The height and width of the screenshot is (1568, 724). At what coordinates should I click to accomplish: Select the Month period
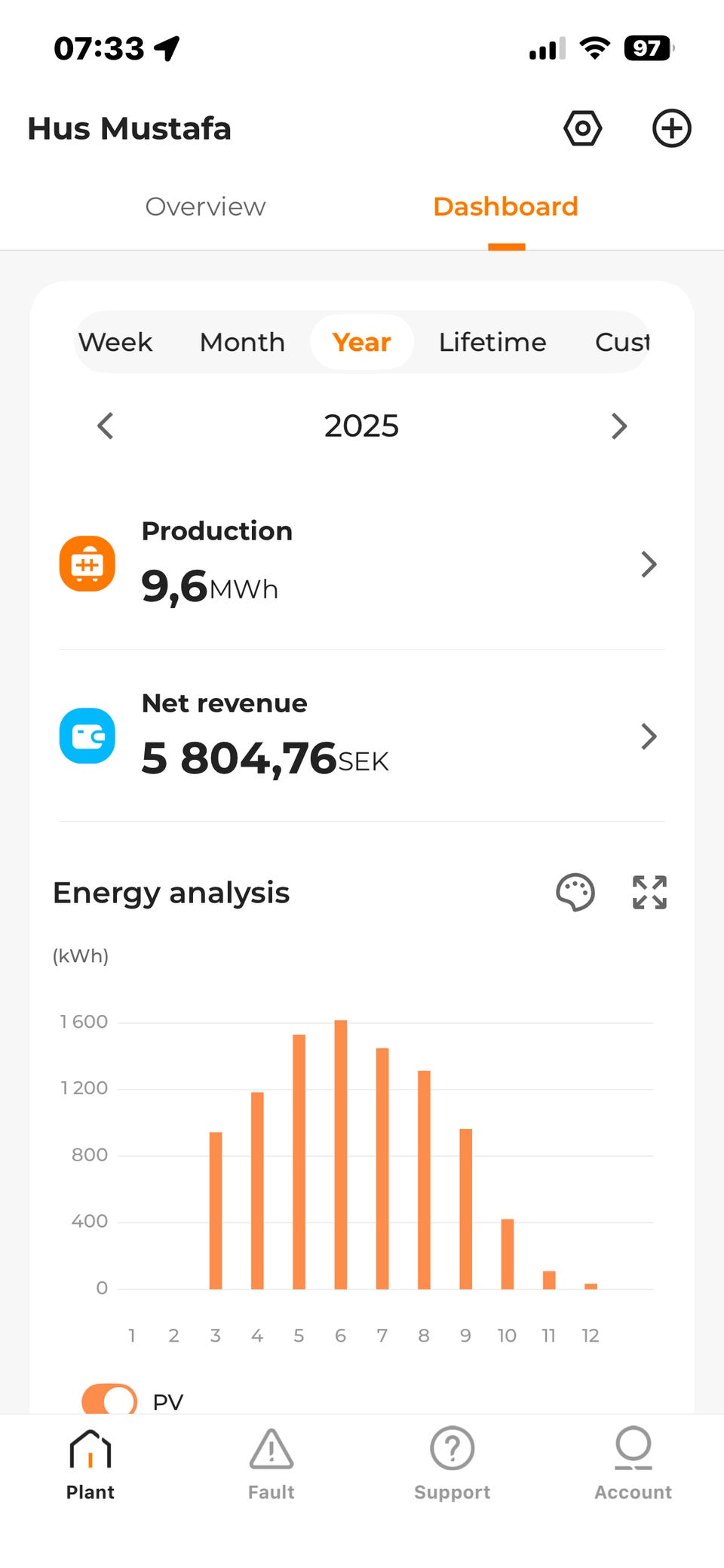tap(242, 342)
